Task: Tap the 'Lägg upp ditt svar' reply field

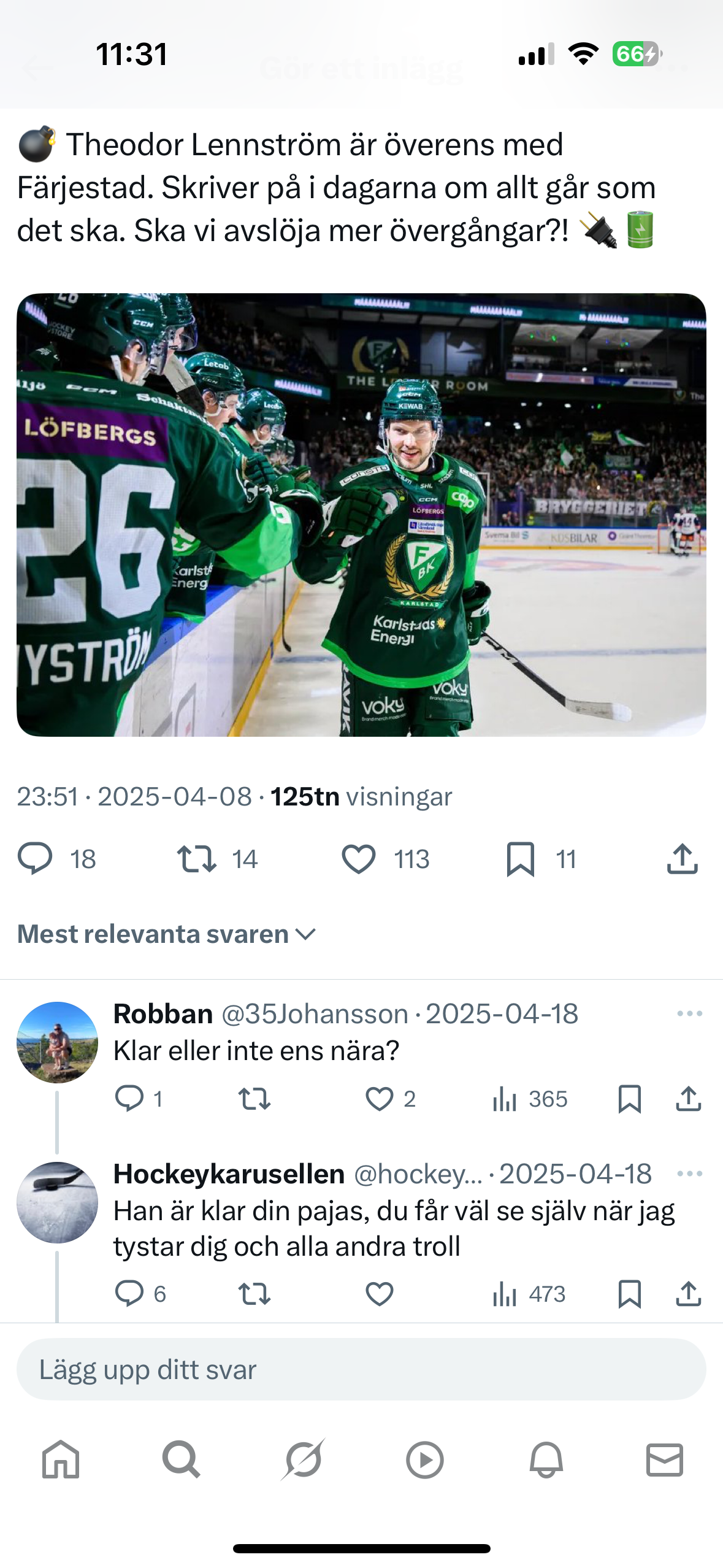Action: (361, 1369)
